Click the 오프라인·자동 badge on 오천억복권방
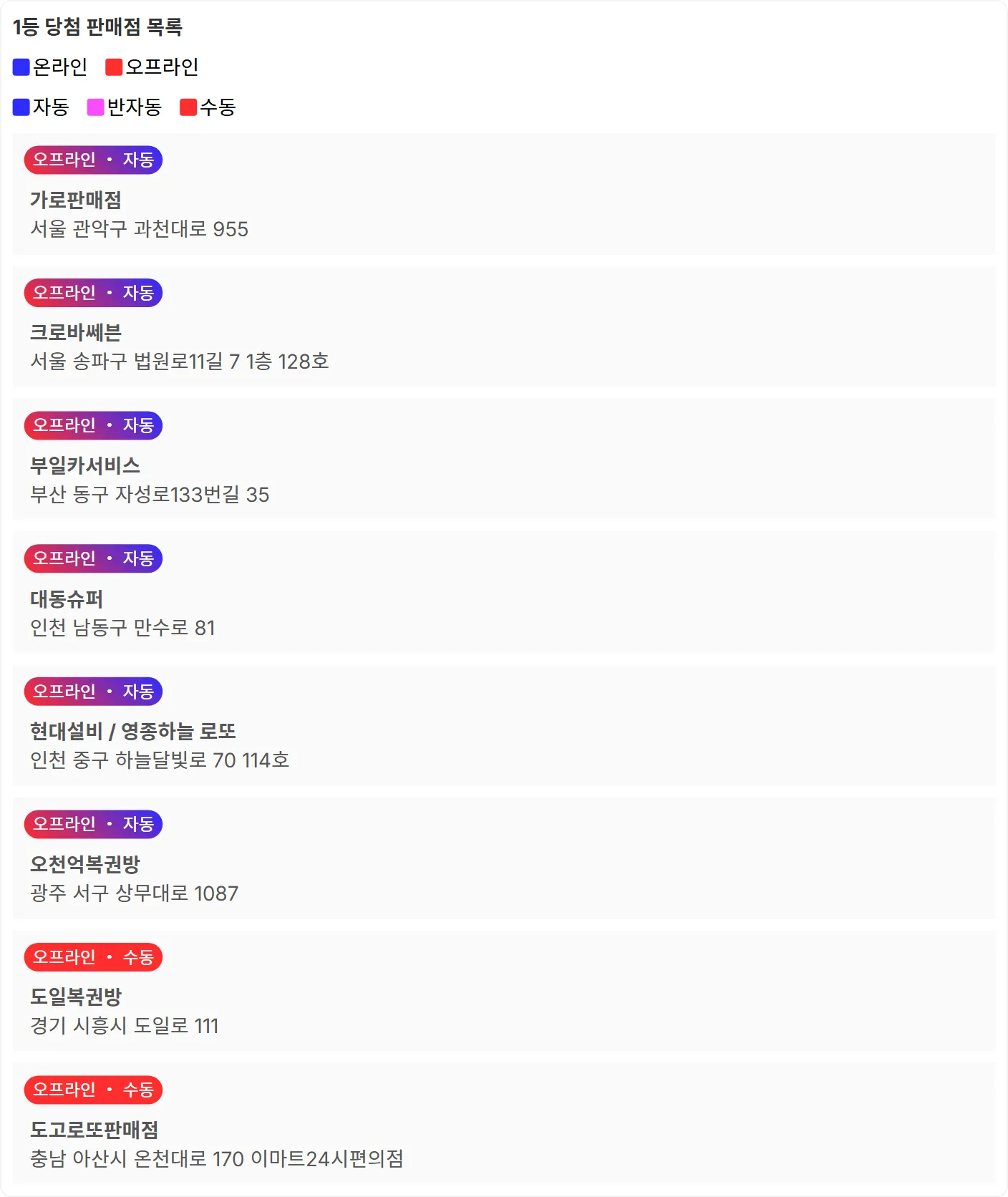The height and width of the screenshot is (1197, 1008). [94, 824]
